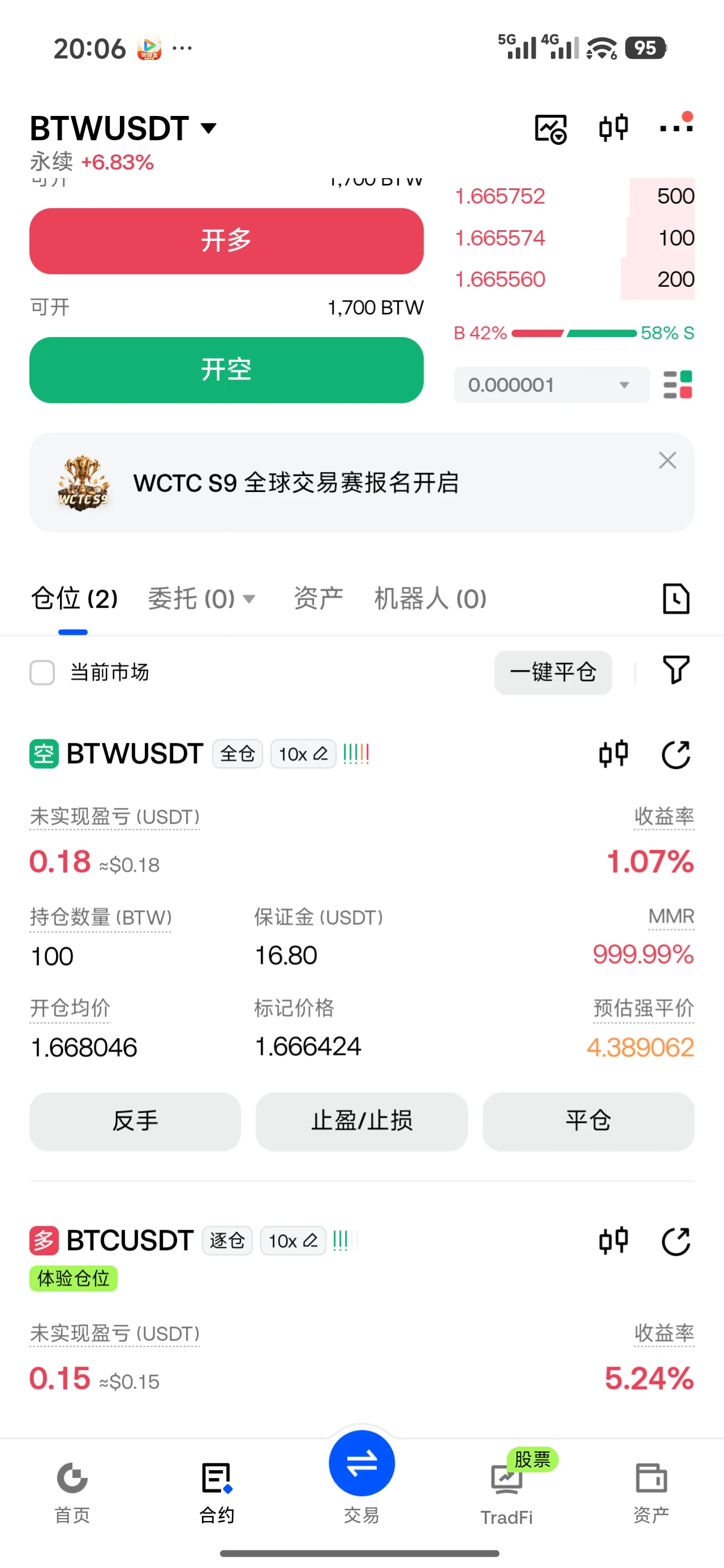The width and height of the screenshot is (724, 1568).
Task: Switch to the 资产 tab in positions
Action: click(318, 599)
